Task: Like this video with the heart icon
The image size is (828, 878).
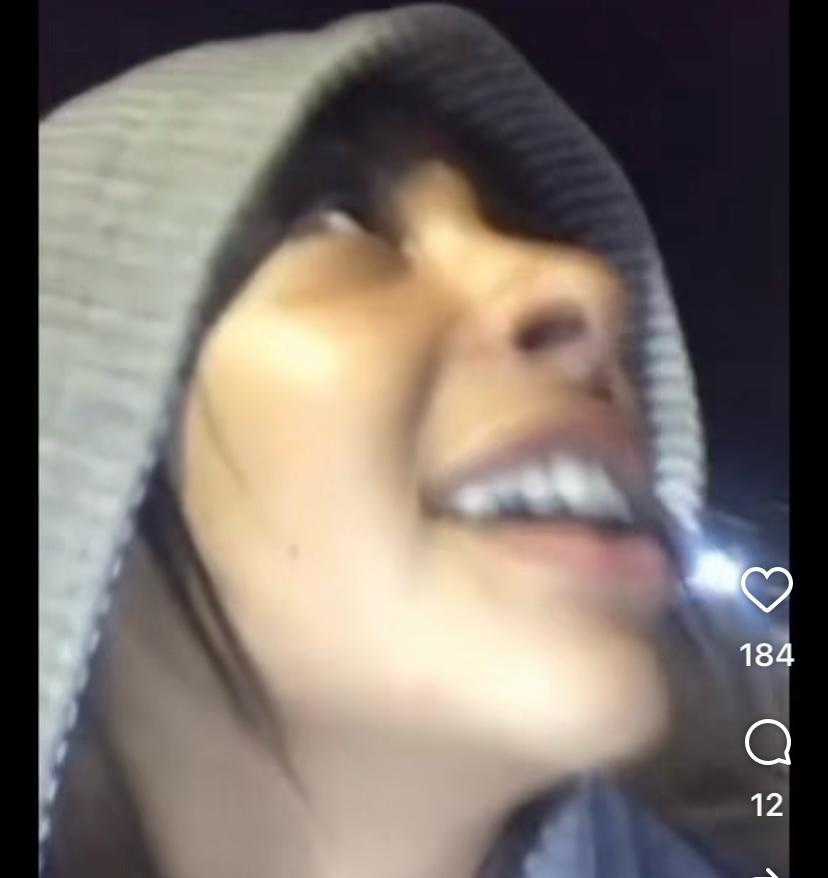Action: tap(766, 590)
